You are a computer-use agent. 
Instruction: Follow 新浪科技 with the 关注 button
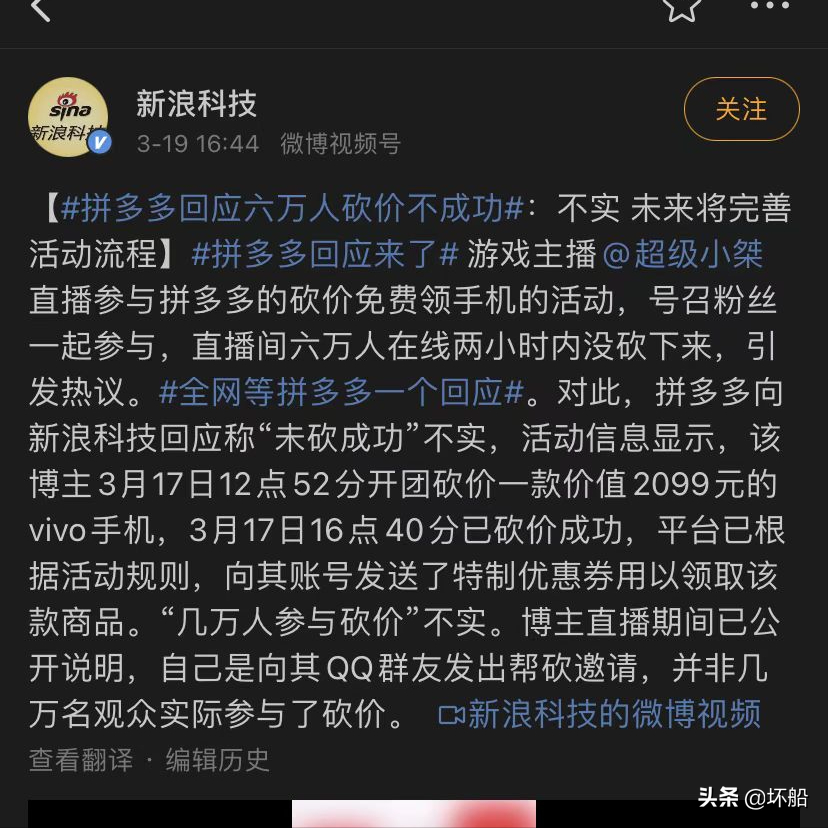pos(741,109)
